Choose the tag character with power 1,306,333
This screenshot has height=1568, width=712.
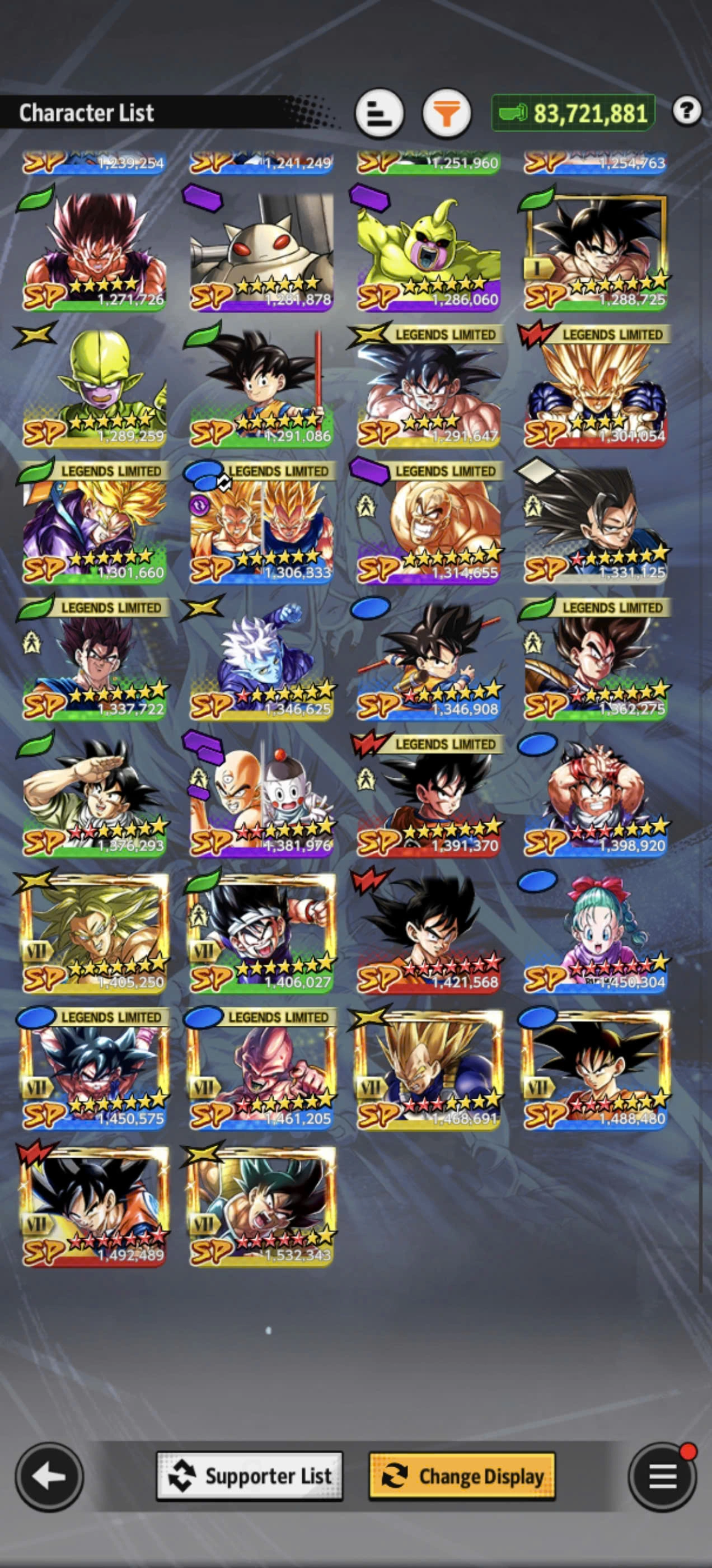(261, 523)
